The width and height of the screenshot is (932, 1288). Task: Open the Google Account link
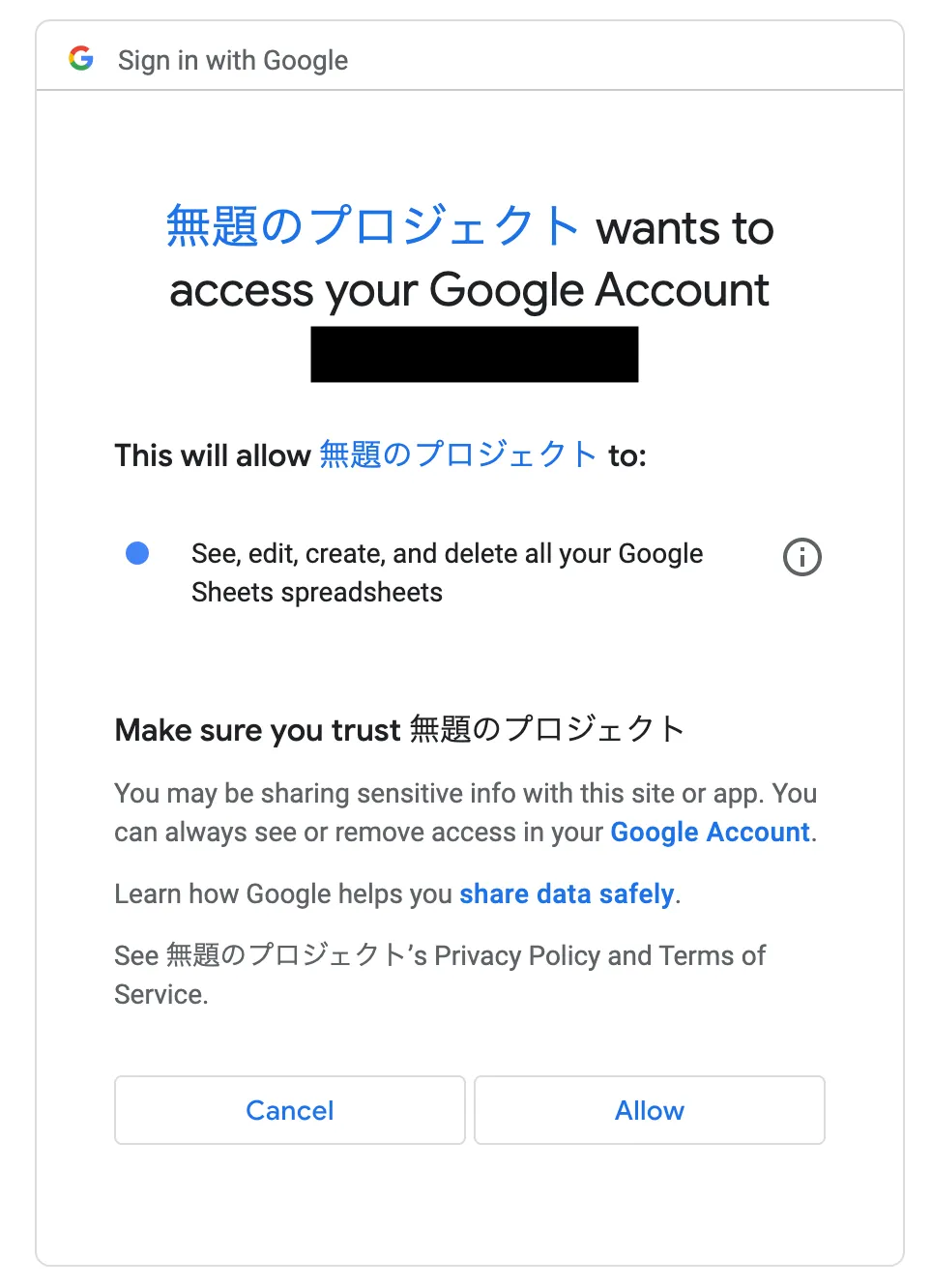710,832
